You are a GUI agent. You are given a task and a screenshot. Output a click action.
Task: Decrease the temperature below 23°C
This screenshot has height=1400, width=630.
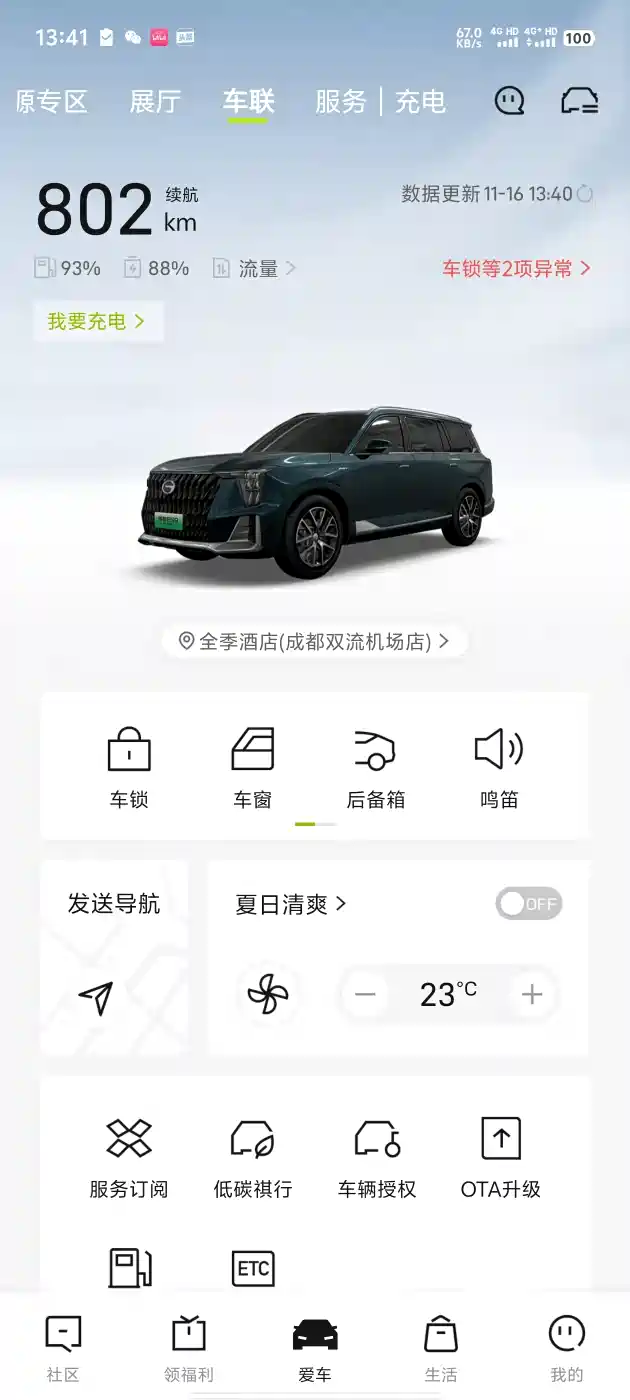coord(365,994)
